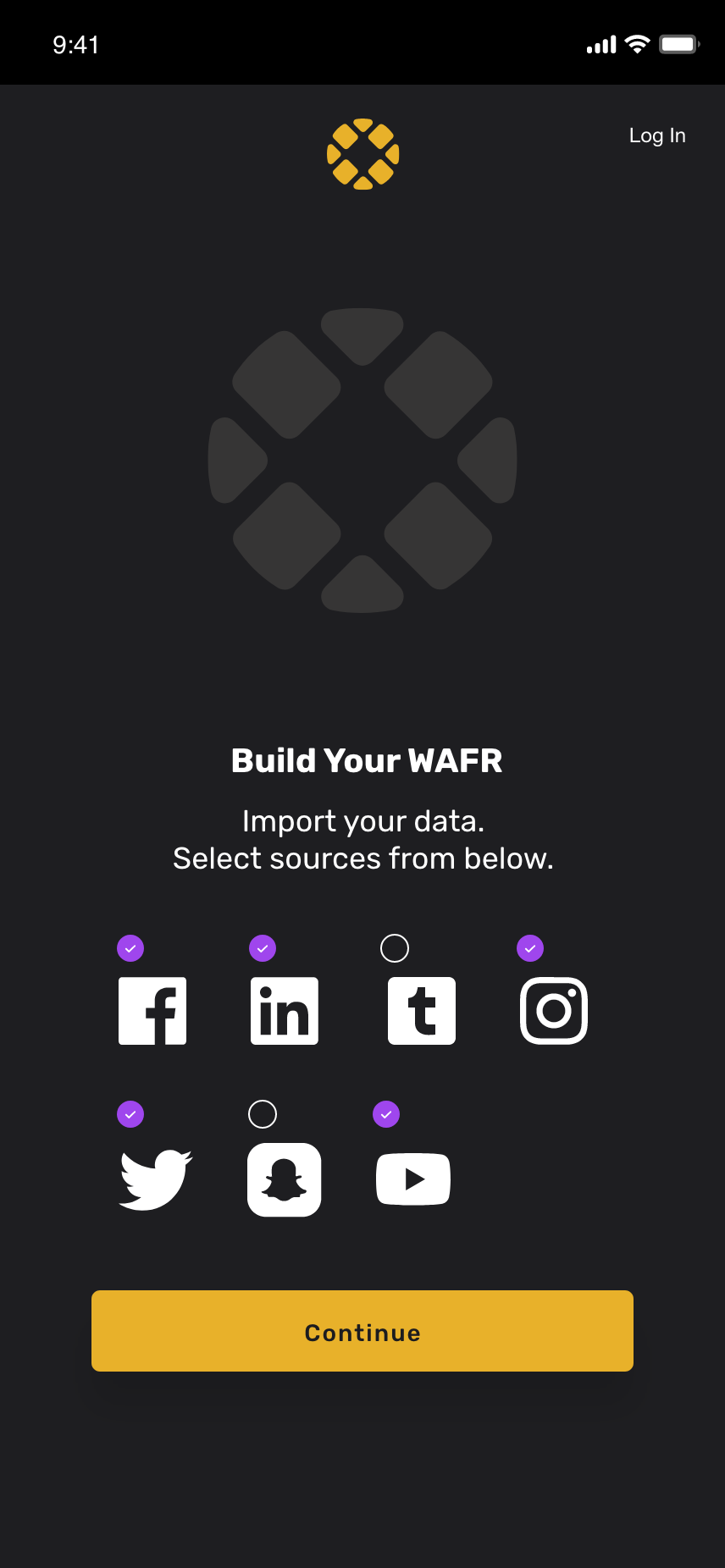The image size is (725, 1568).
Task: Deselect the Instagram source icon
Action: (x=554, y=1011)
